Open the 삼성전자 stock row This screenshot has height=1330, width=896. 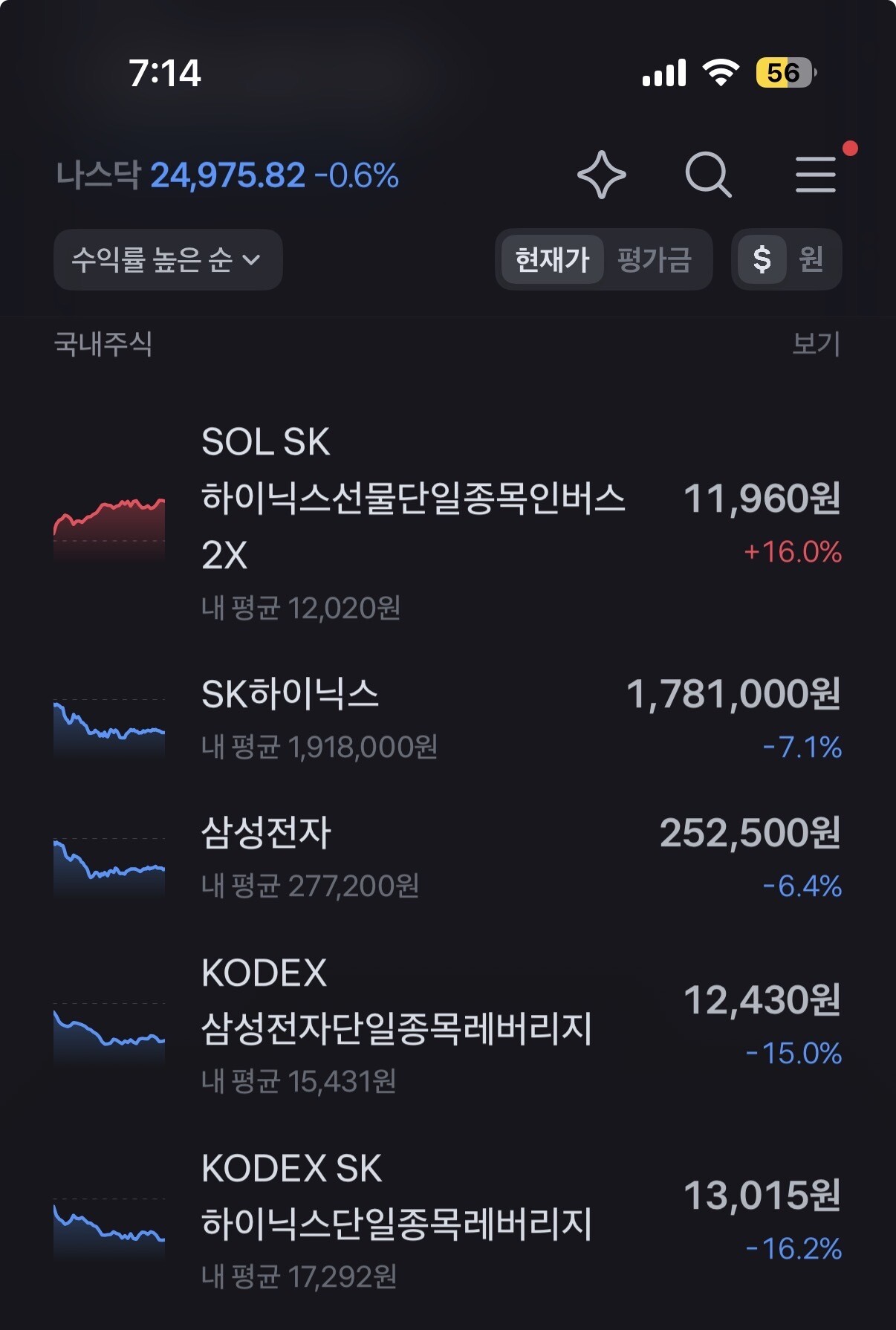448,859
